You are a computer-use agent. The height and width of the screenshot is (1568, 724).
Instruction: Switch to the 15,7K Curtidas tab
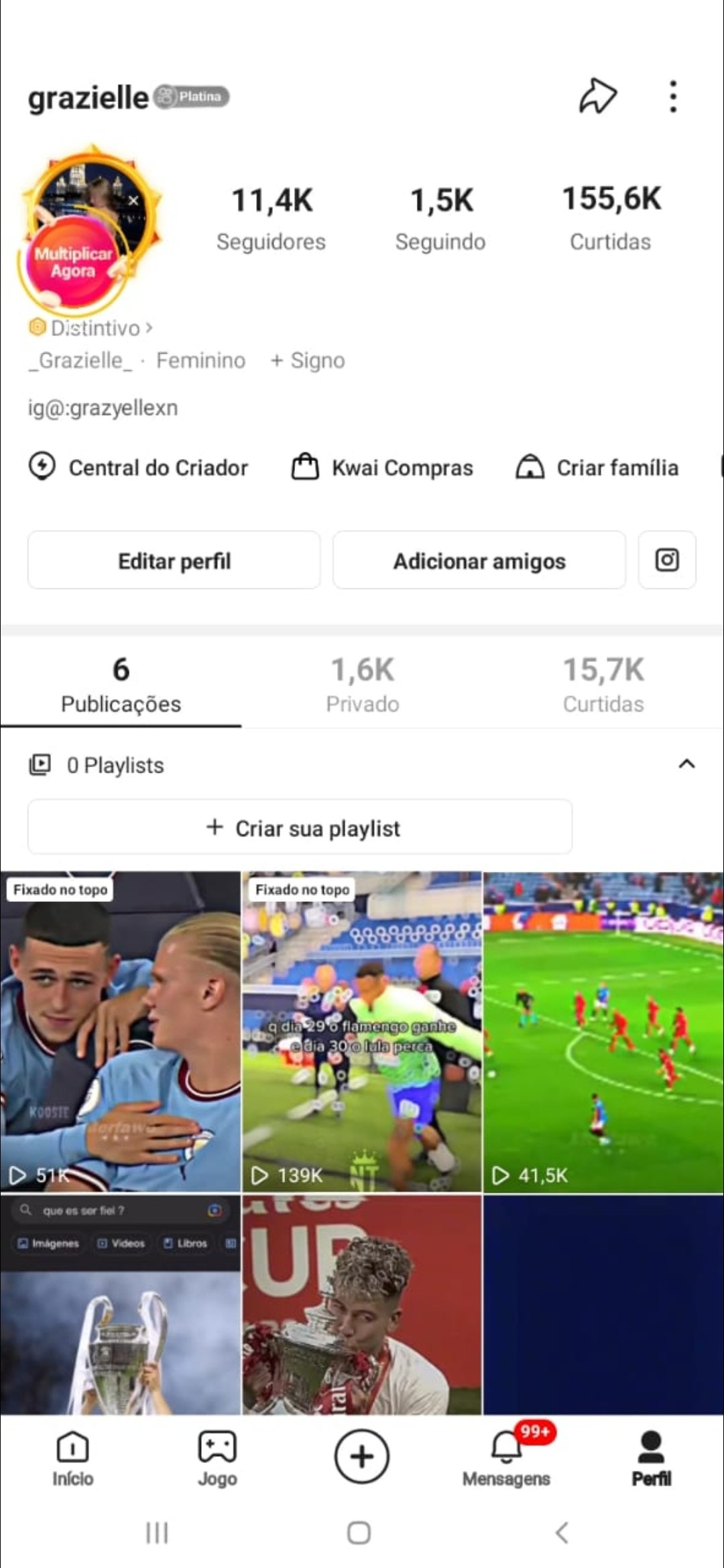(603, 684)
